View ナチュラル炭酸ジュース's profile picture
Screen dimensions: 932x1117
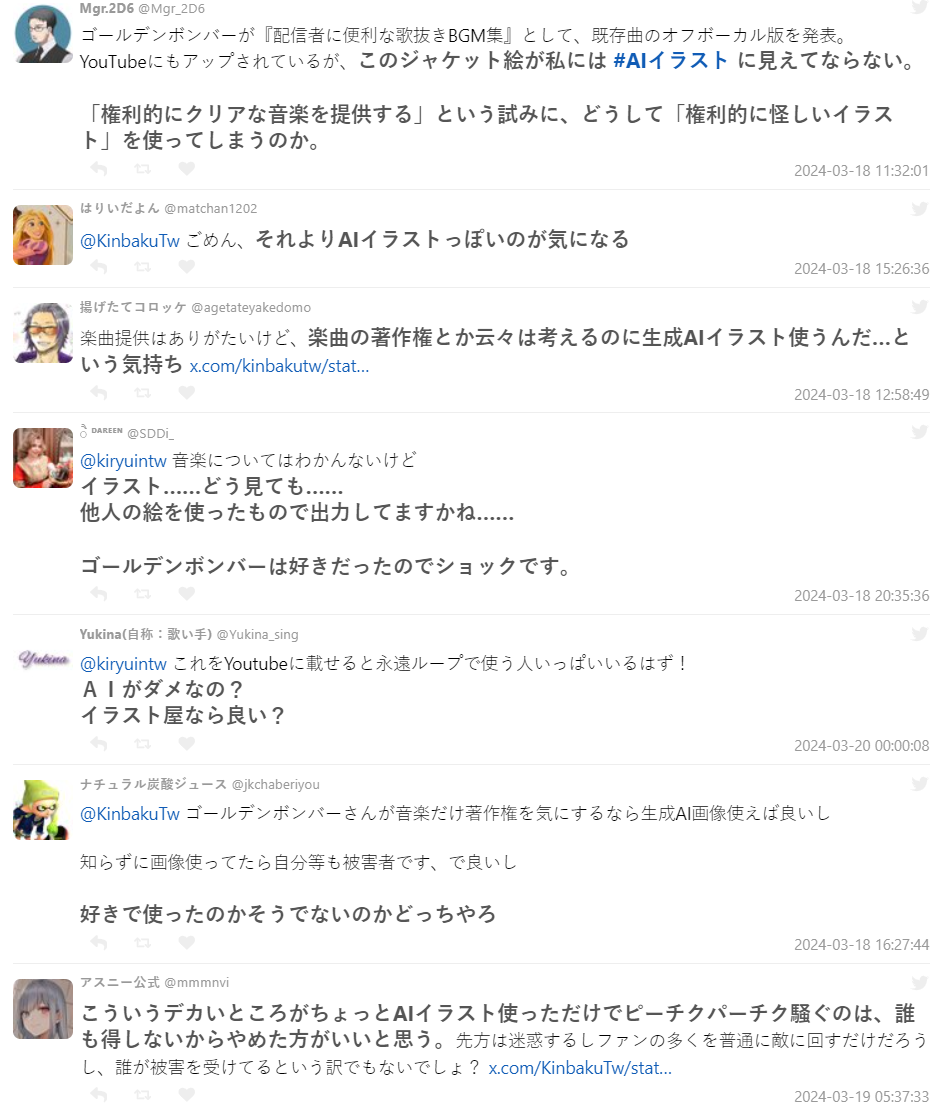[x=43, y=810]
